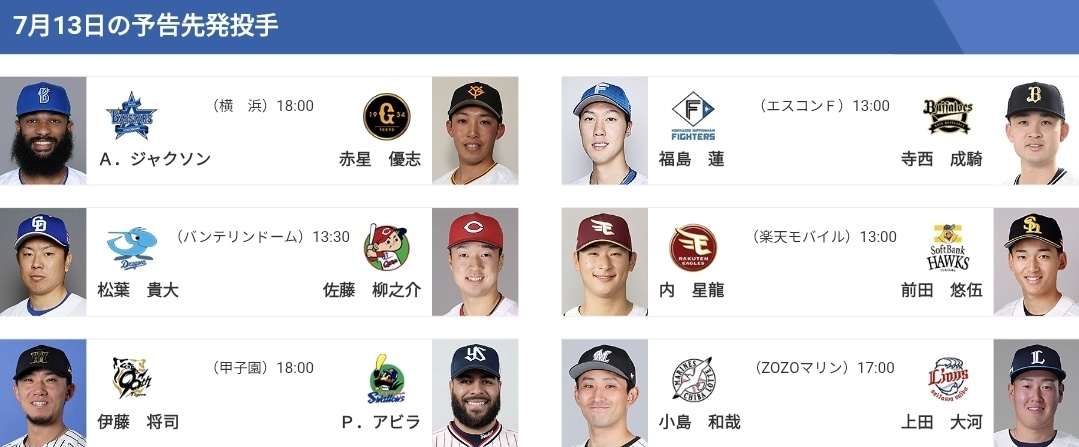Screen dimensions: 1079x447
Task: Open the 楽天モバイル 13:00 game card
Action: point(820,262)
